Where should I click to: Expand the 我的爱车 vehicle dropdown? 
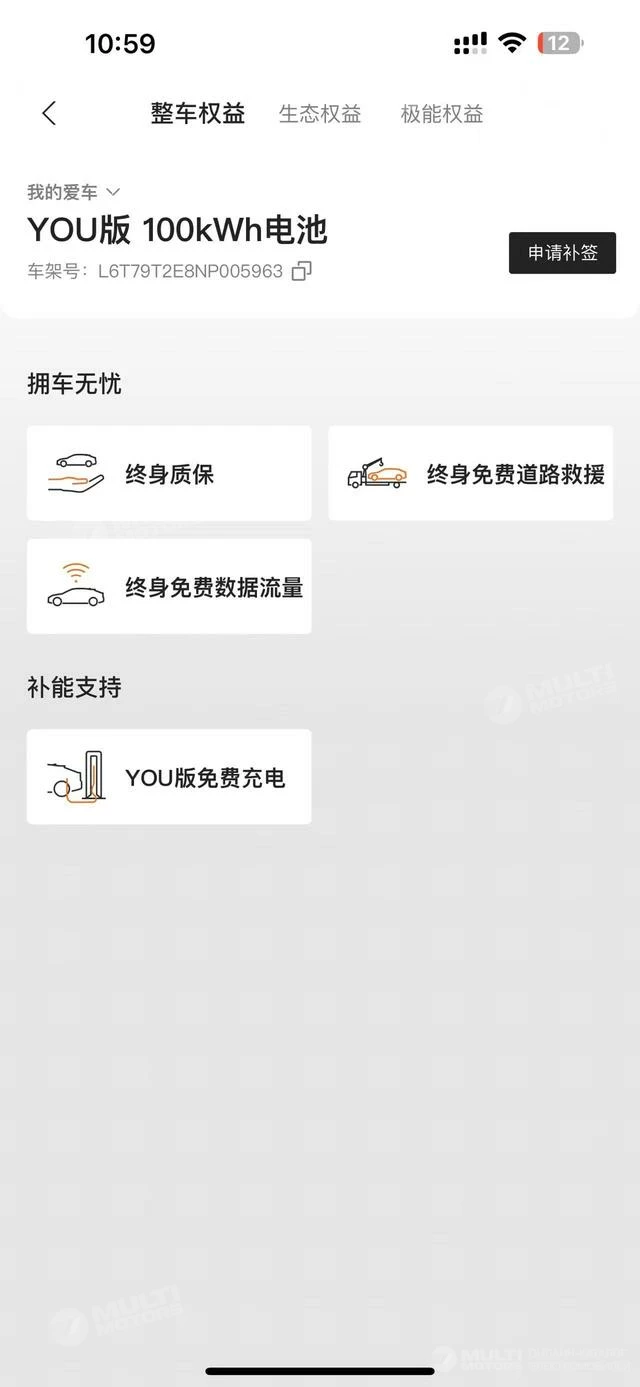(74, 192)
